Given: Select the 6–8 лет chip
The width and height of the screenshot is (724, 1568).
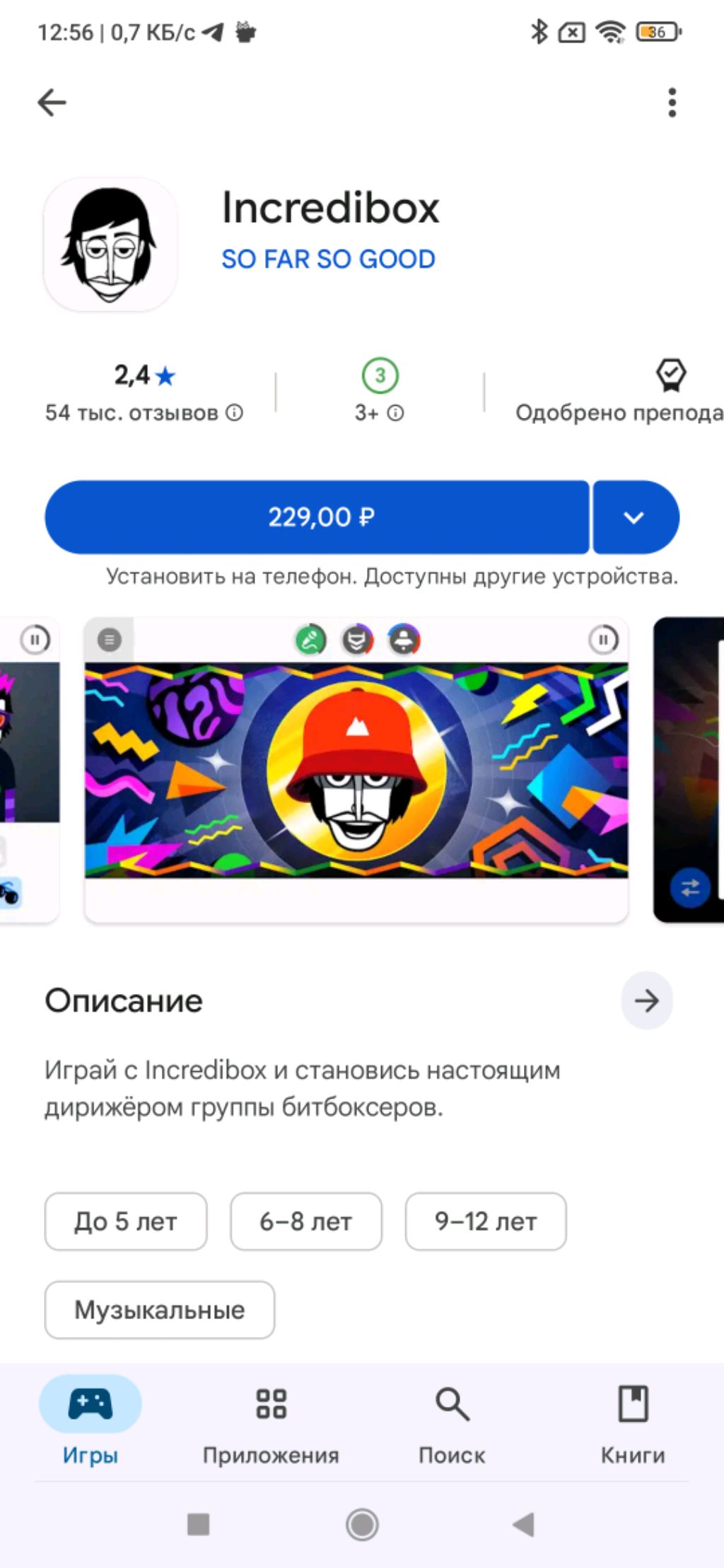Looking at the screenshot, I should click(x=305, y=1222).
